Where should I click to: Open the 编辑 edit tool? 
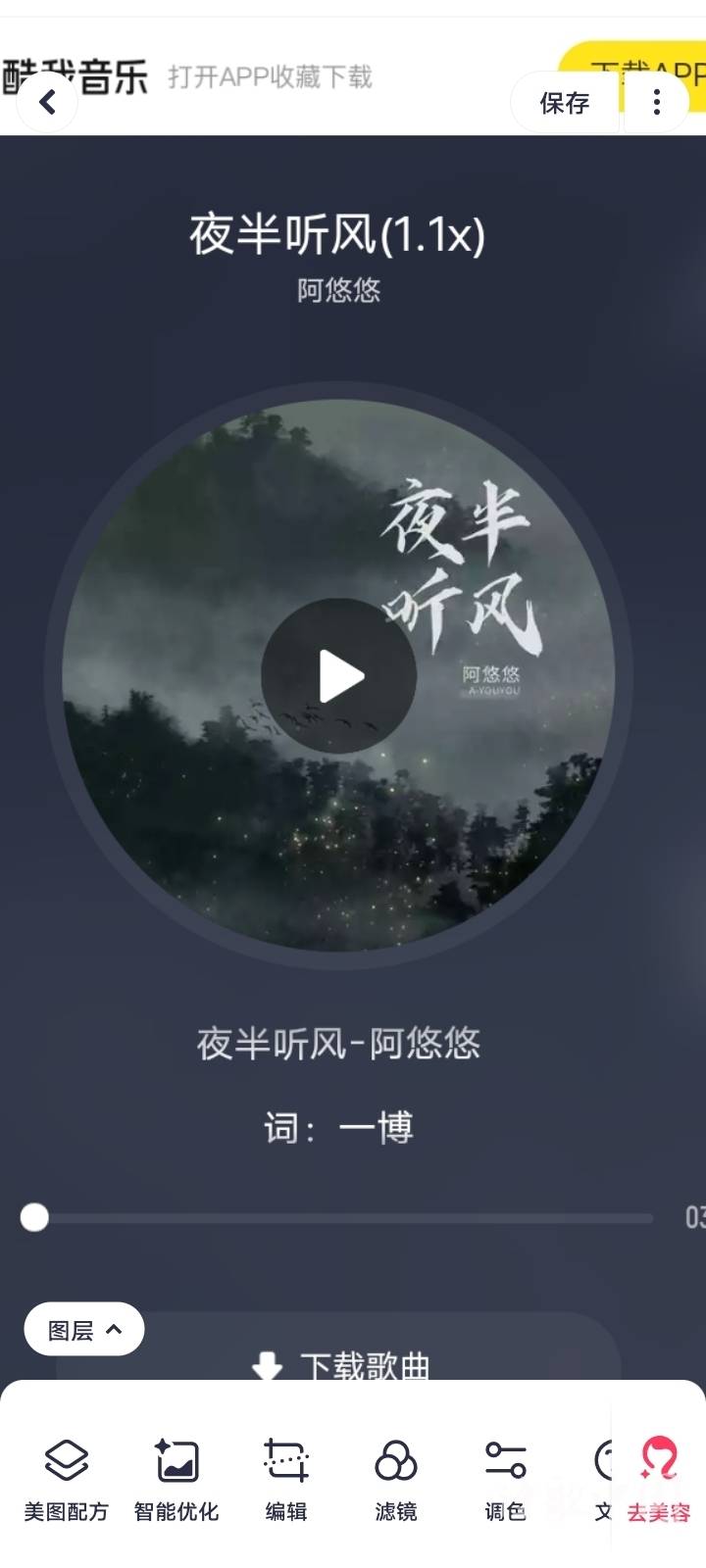(286, 1479)
